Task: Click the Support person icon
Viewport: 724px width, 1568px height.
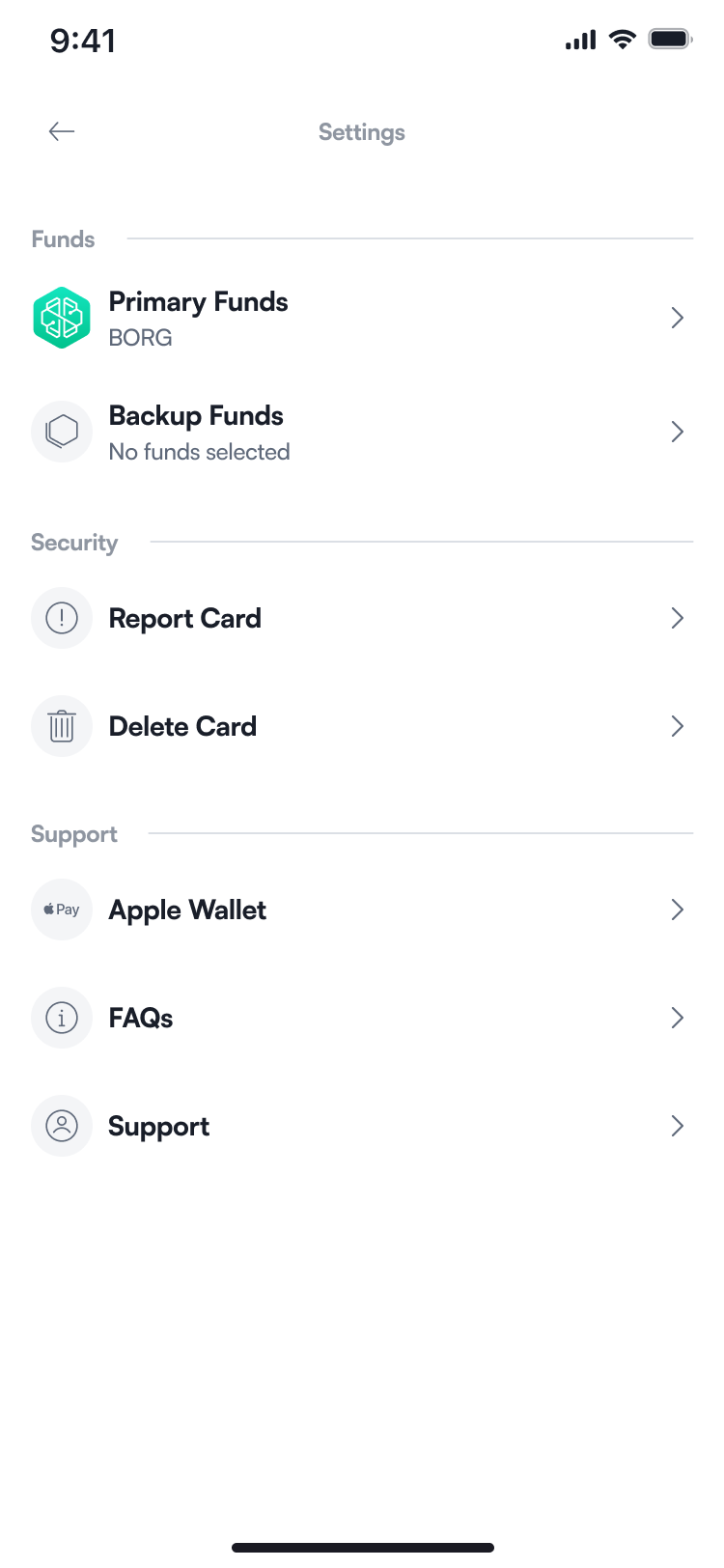Action: click(x=62, y=1125)
